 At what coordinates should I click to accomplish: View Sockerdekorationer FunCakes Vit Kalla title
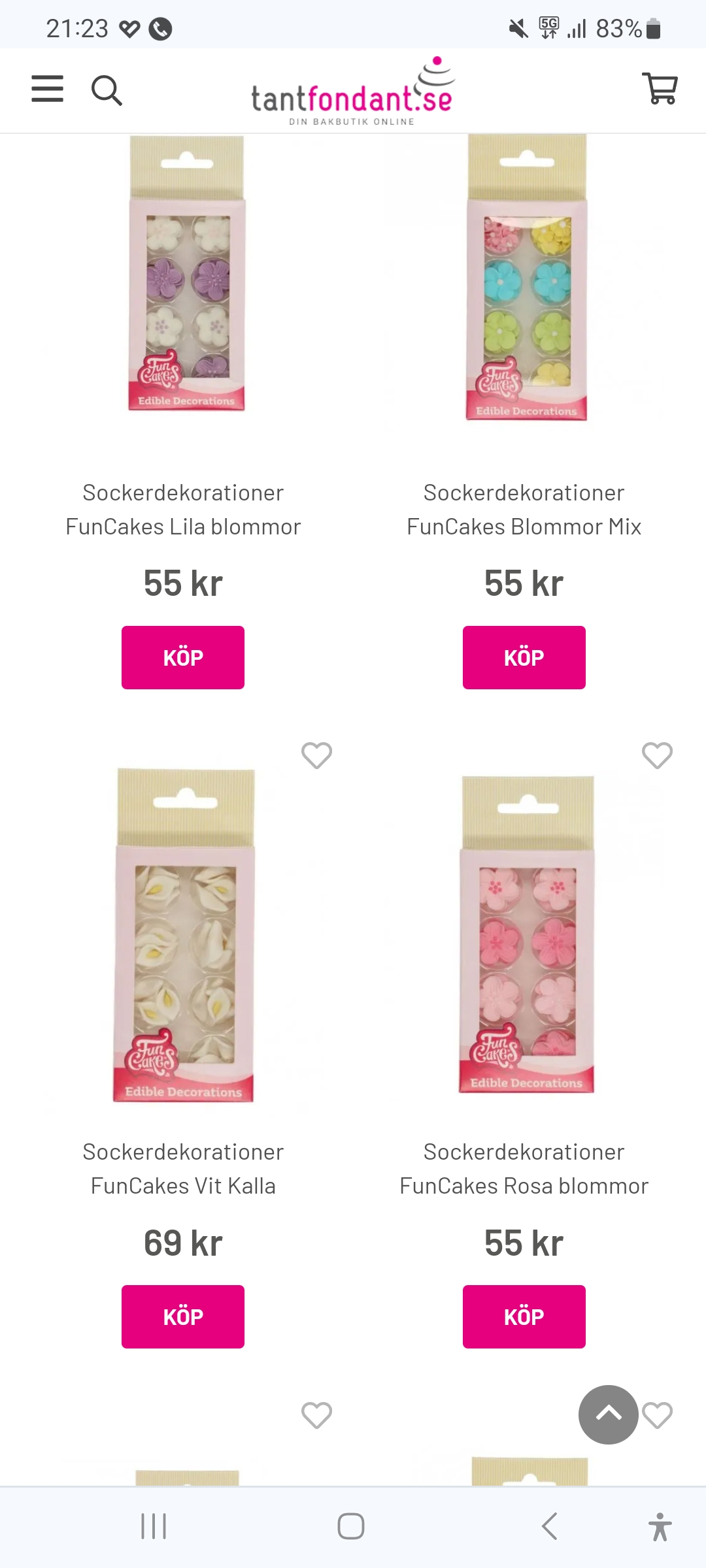183,1168
